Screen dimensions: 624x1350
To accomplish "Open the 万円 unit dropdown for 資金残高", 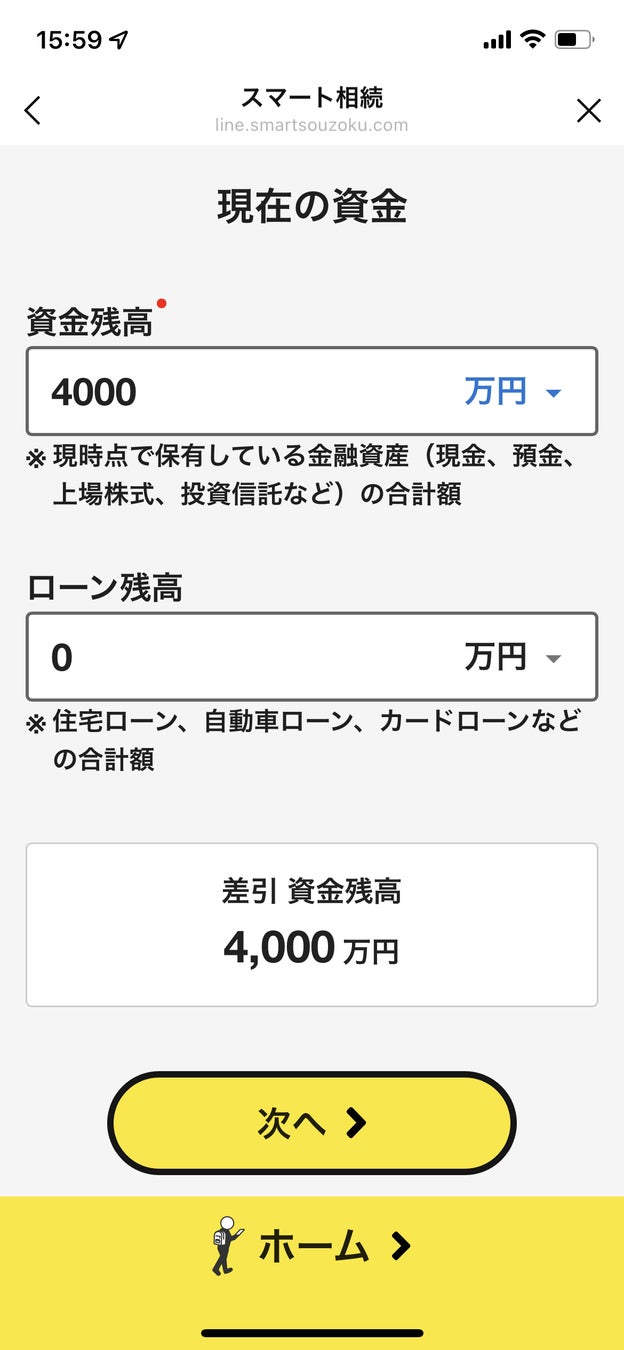I will (514, 392).
